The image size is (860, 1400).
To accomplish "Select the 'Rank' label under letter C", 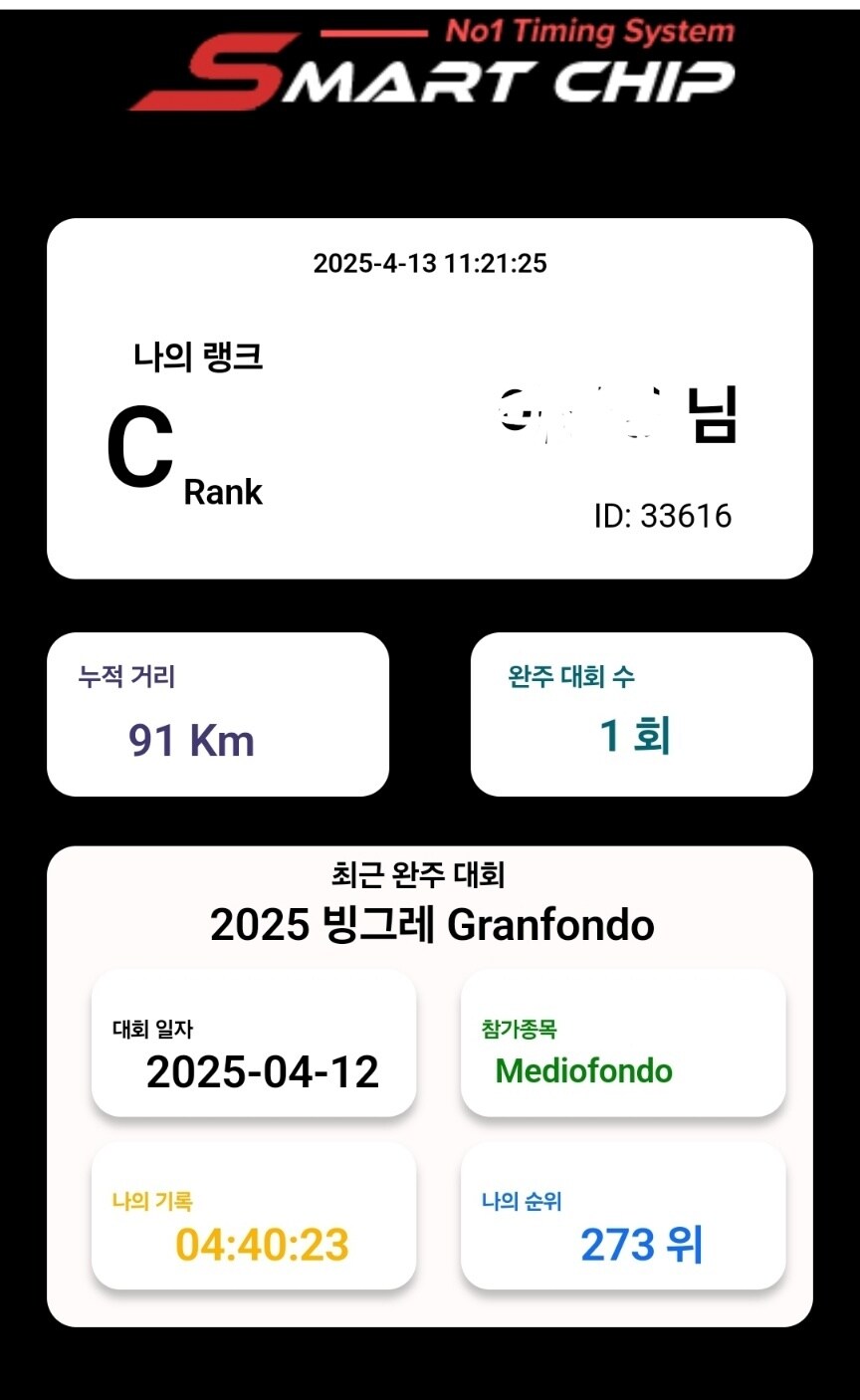I will click(221, 491).
